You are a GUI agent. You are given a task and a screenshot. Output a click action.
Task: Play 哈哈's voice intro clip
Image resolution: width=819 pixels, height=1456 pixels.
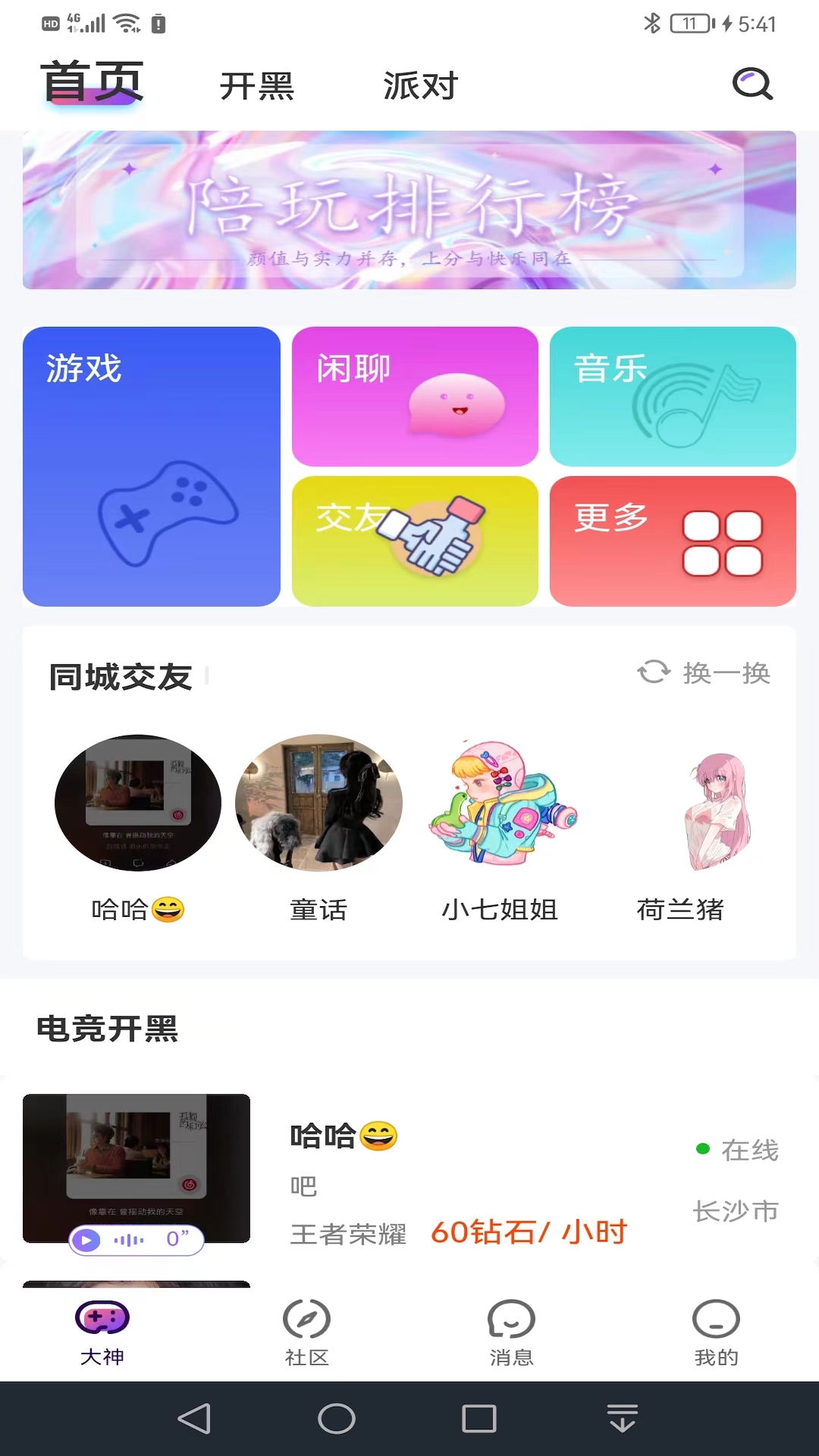86,1240
